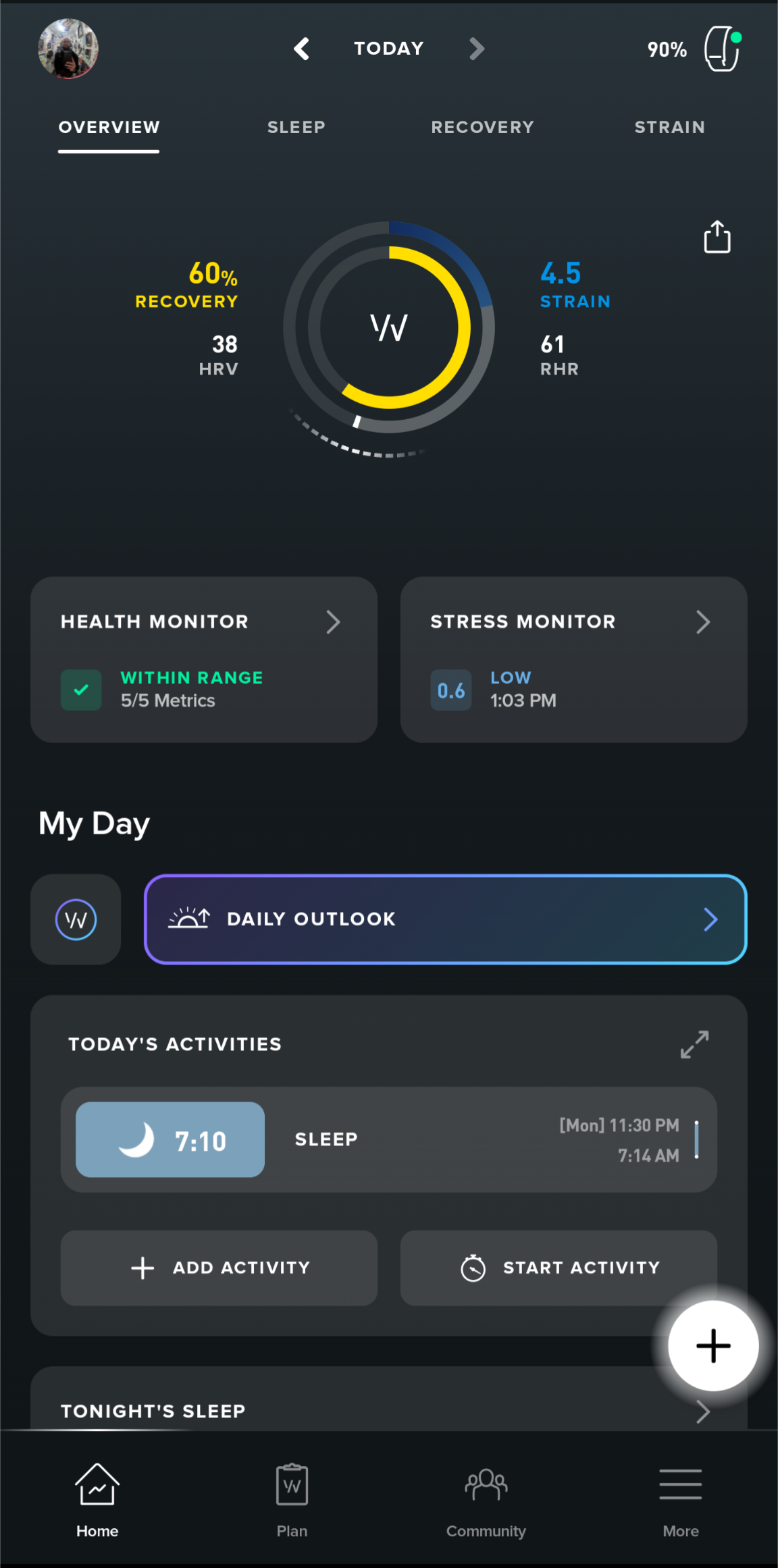
Task: Open the 7:10 Sleep activity
Action: 389,1139
